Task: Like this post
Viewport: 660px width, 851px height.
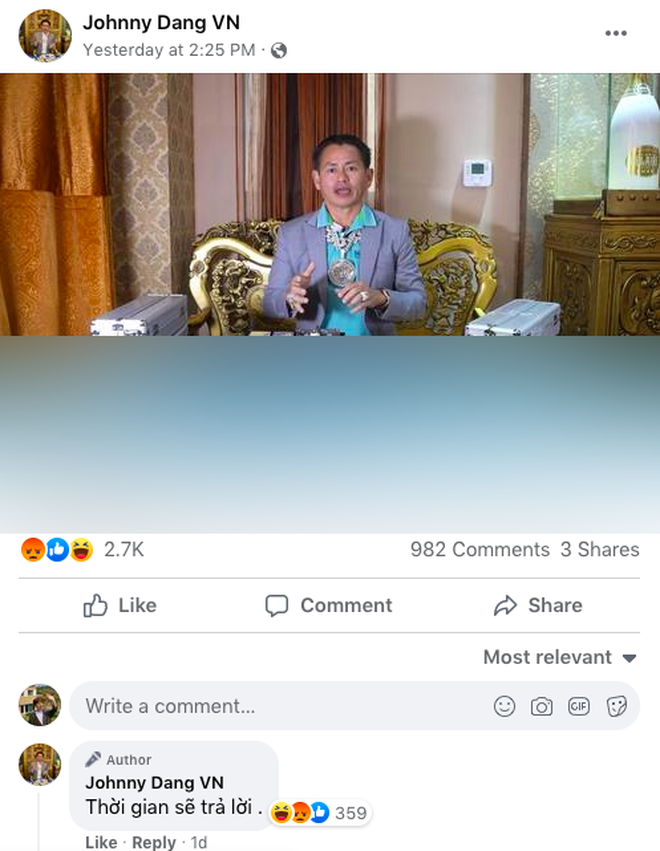Action: tap(120, 605)
